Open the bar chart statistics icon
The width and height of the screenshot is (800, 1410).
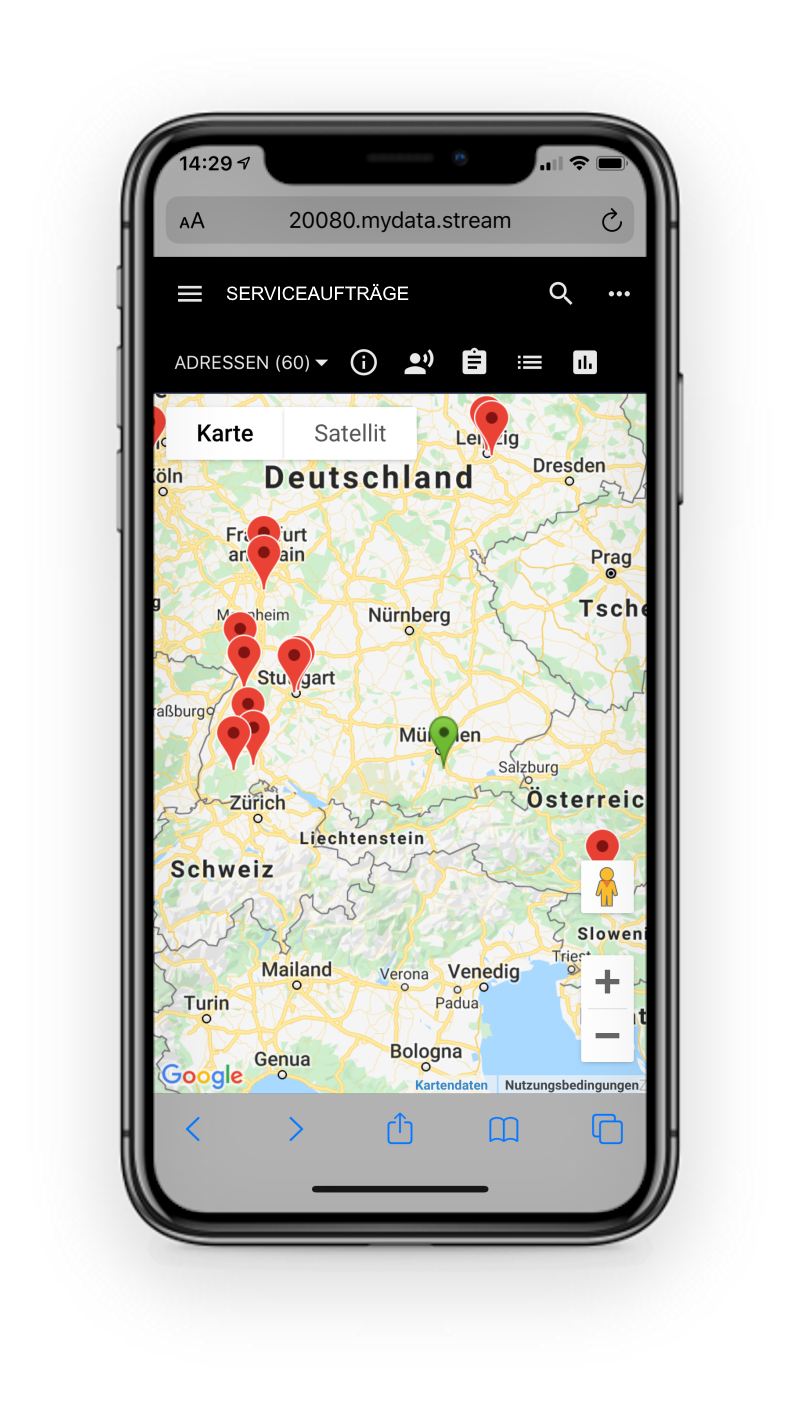point(585,363)
